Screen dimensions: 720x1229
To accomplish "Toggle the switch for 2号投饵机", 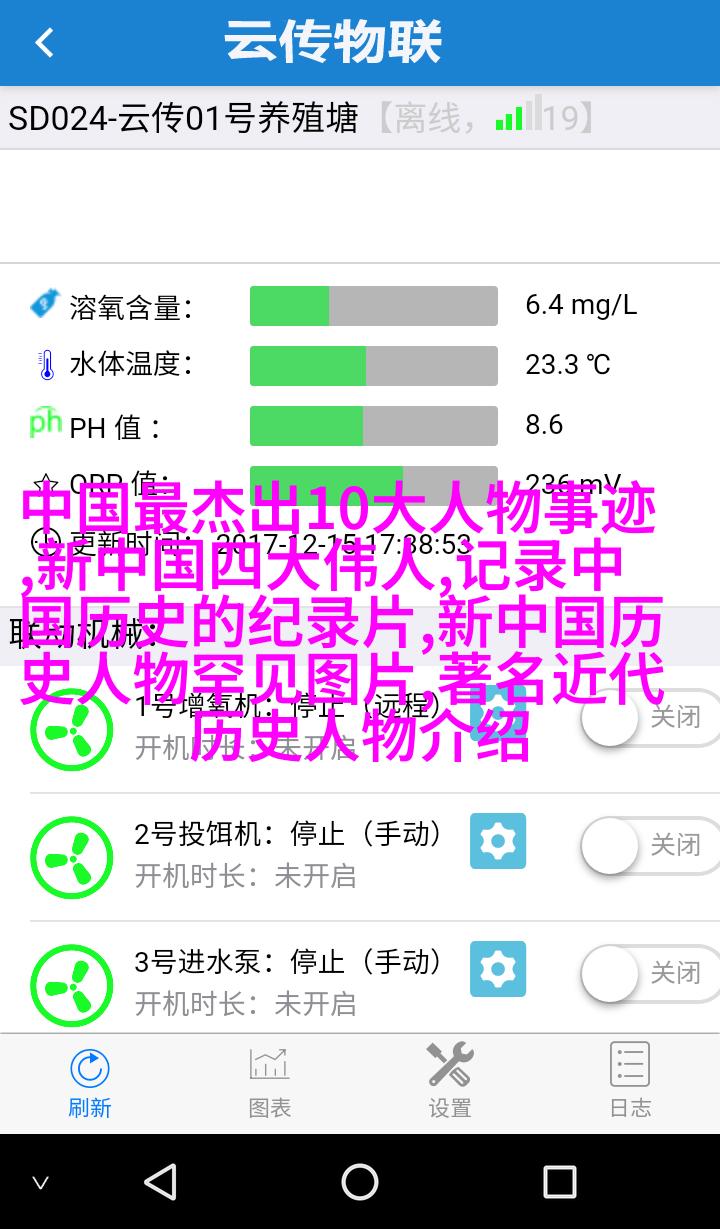I will 650,845.
